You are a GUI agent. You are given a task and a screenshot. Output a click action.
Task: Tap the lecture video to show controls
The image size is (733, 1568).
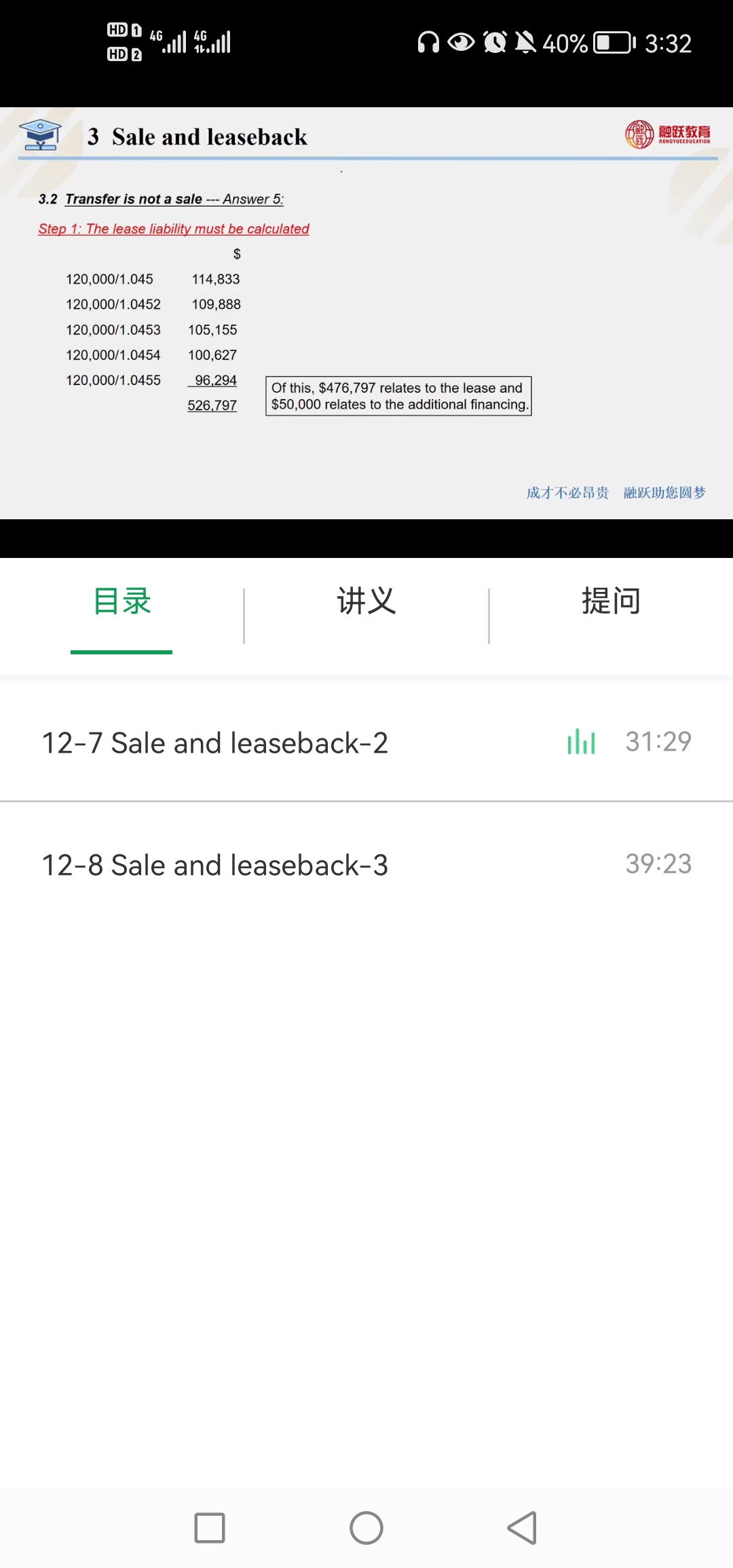(366, 313)
